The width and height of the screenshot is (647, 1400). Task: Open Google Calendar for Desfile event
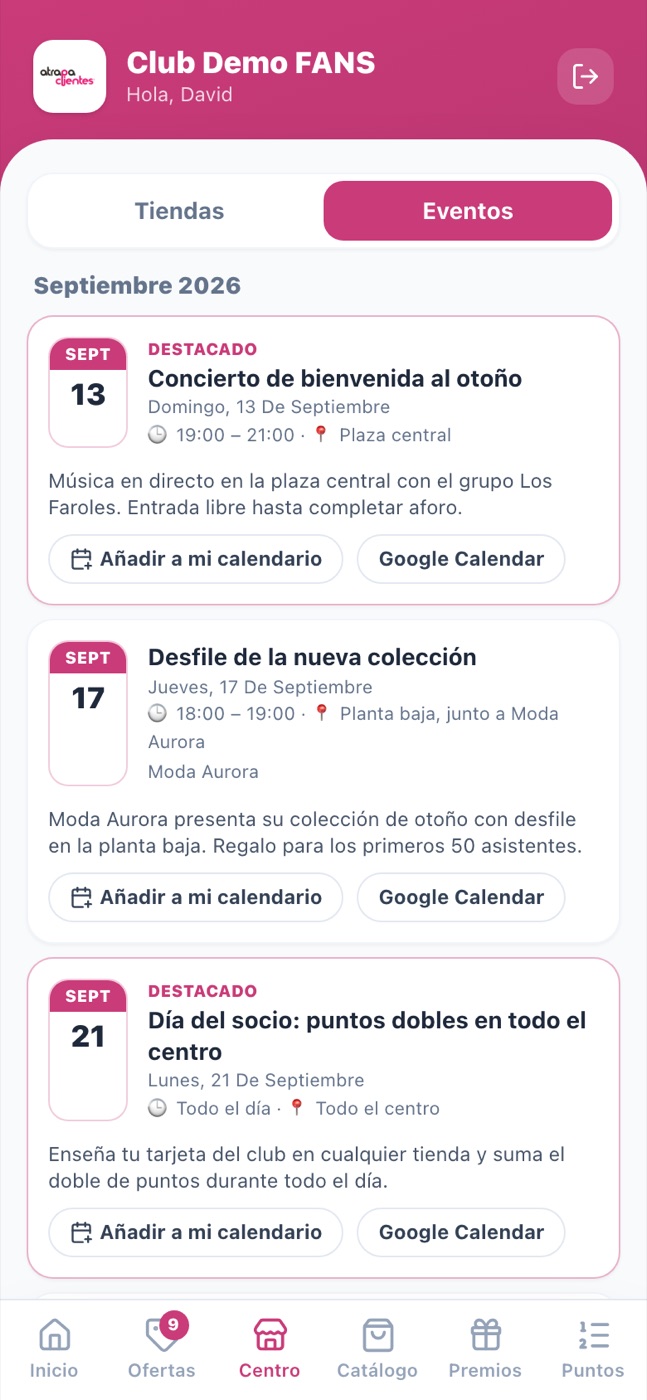461,897
